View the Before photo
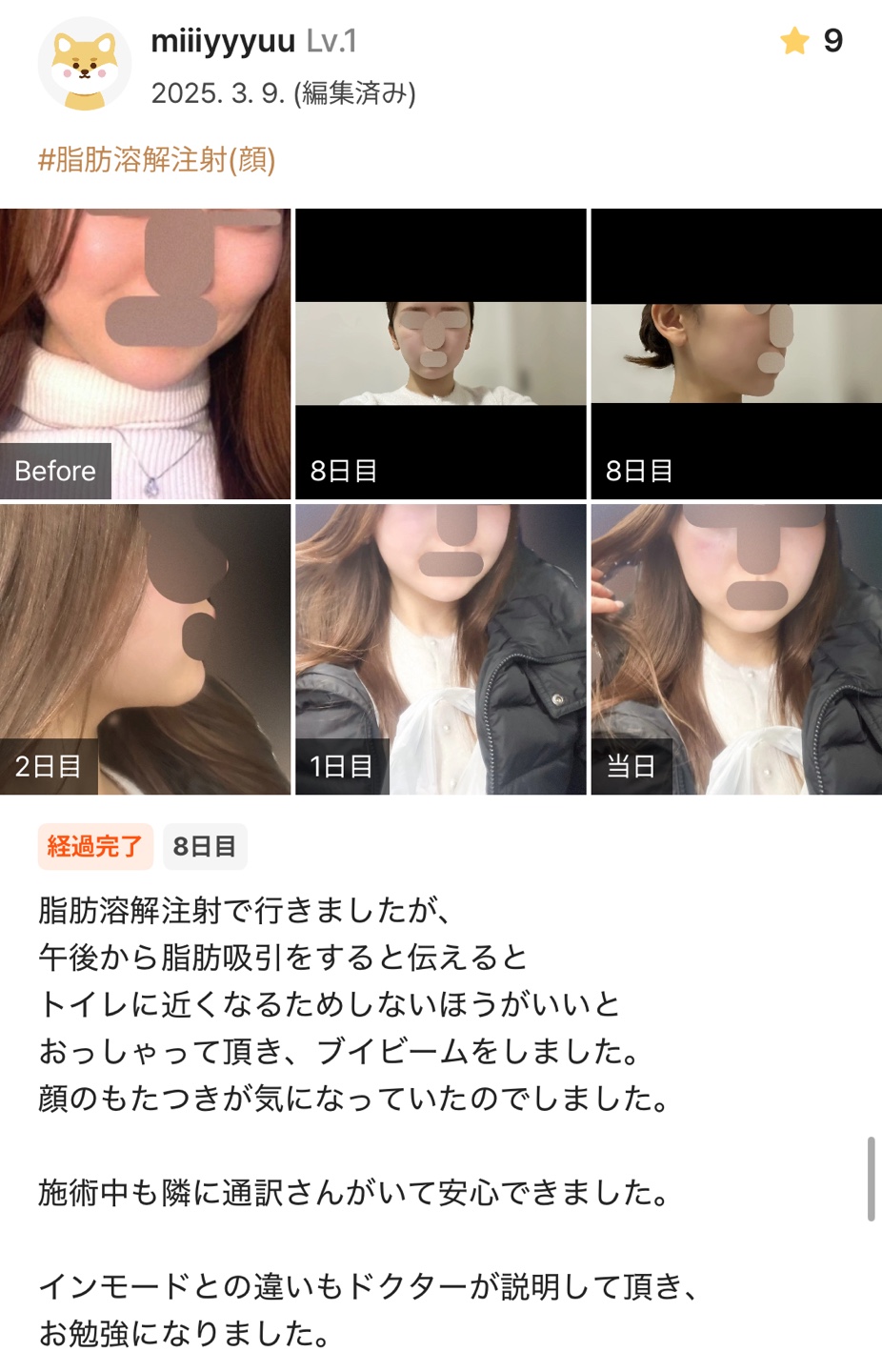The image size is (882, 1372). tap(145, 353)
